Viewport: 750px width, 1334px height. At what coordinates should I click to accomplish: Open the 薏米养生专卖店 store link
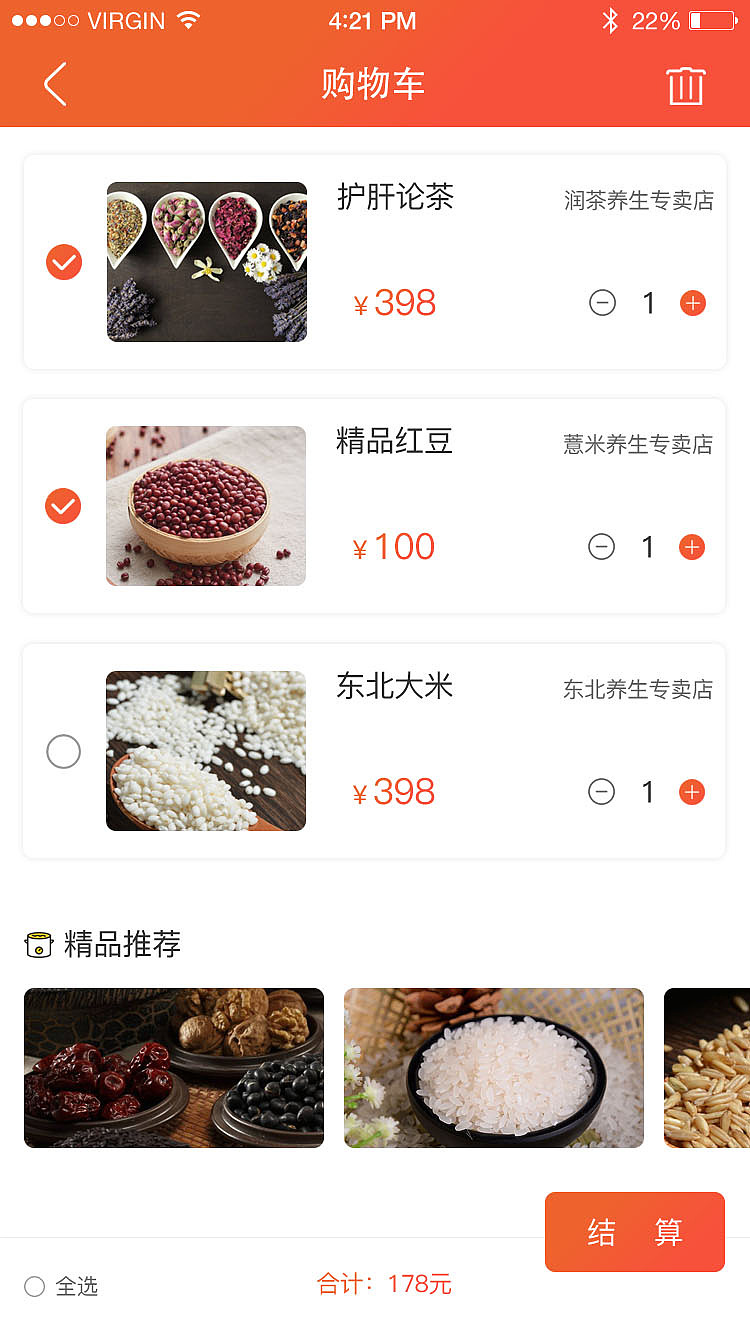[x=638, y=445]
